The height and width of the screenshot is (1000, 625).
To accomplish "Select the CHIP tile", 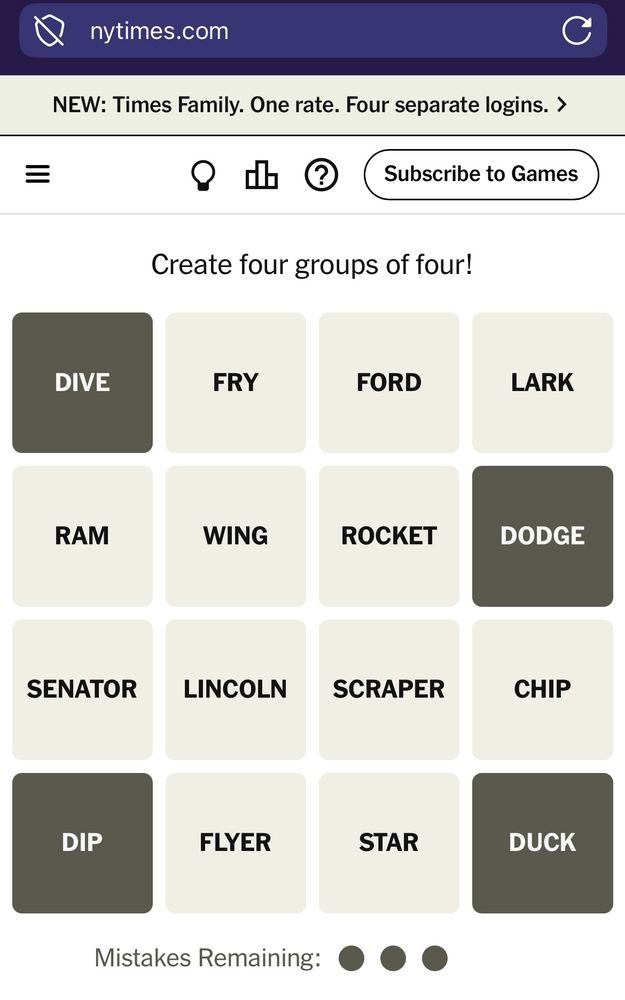I will pyautogui.click(x=542, y=689).
